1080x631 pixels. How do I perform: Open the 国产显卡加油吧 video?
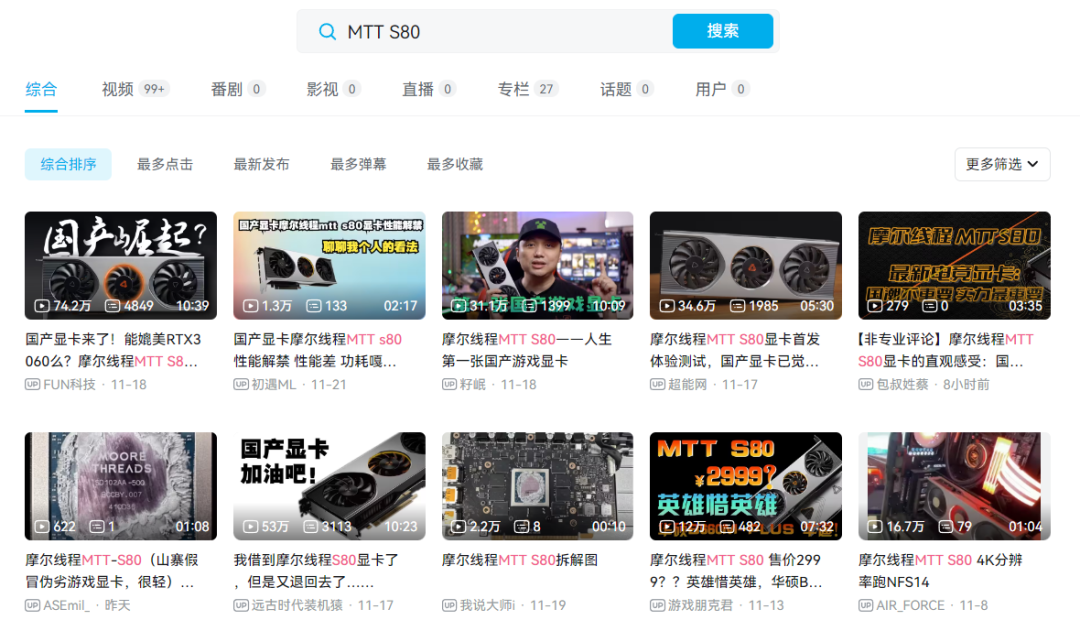[329, 486]
